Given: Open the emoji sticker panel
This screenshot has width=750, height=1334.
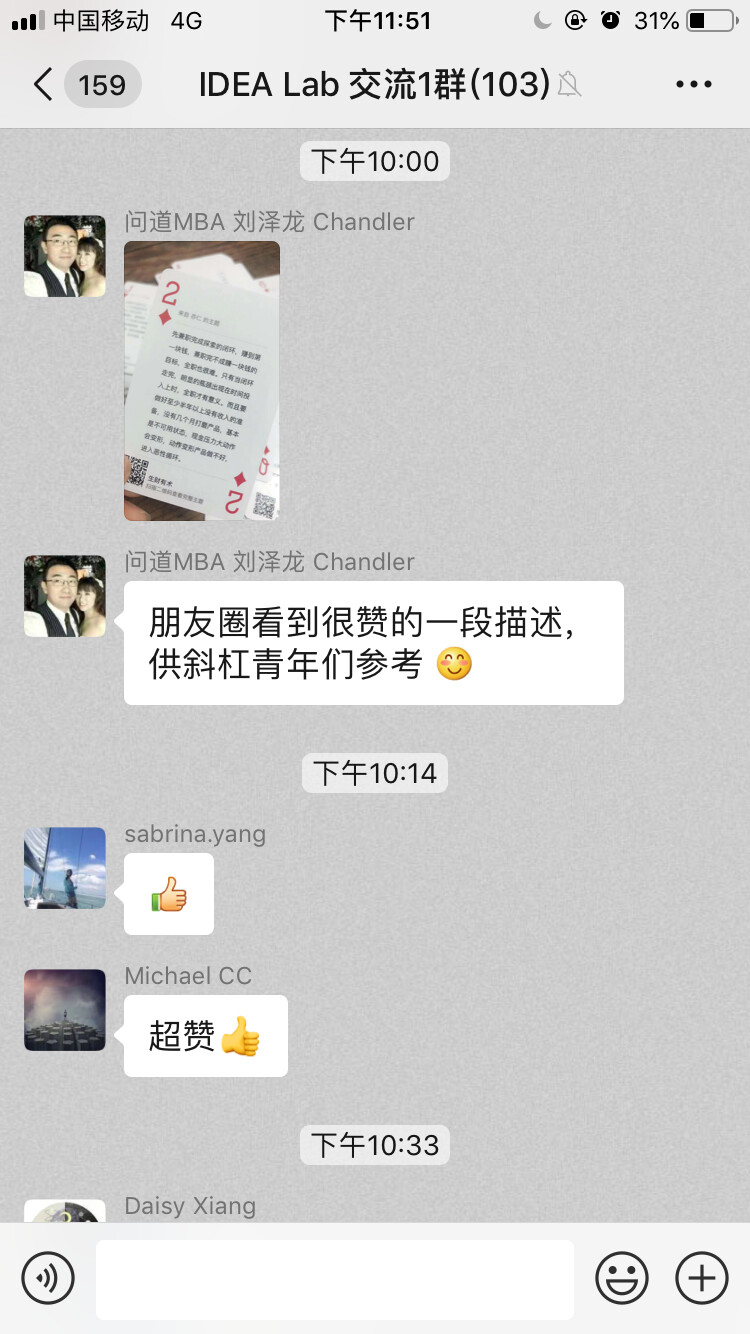Looking at the screenshot, I should coord(621,1278).
